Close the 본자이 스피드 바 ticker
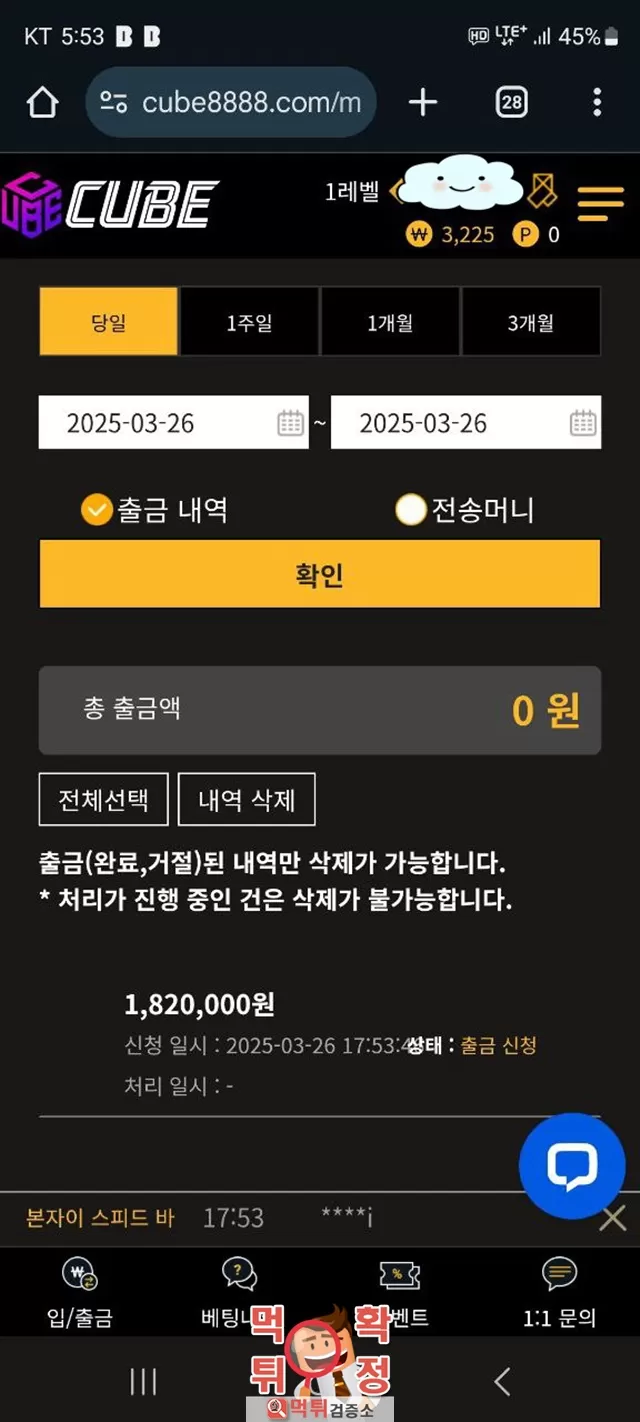640x1422 pixels. 612,1218
